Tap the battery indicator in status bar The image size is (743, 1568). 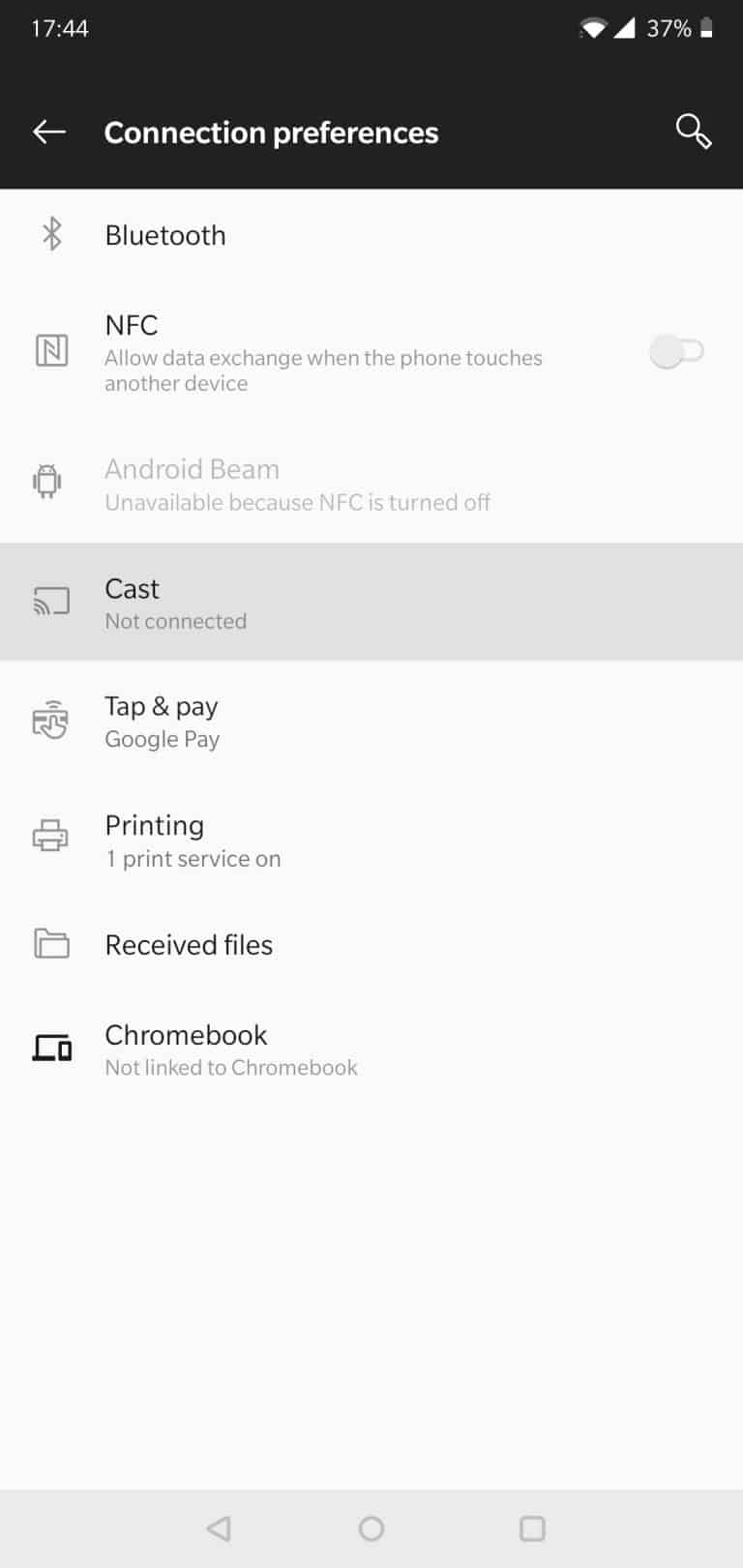(705, 28)
